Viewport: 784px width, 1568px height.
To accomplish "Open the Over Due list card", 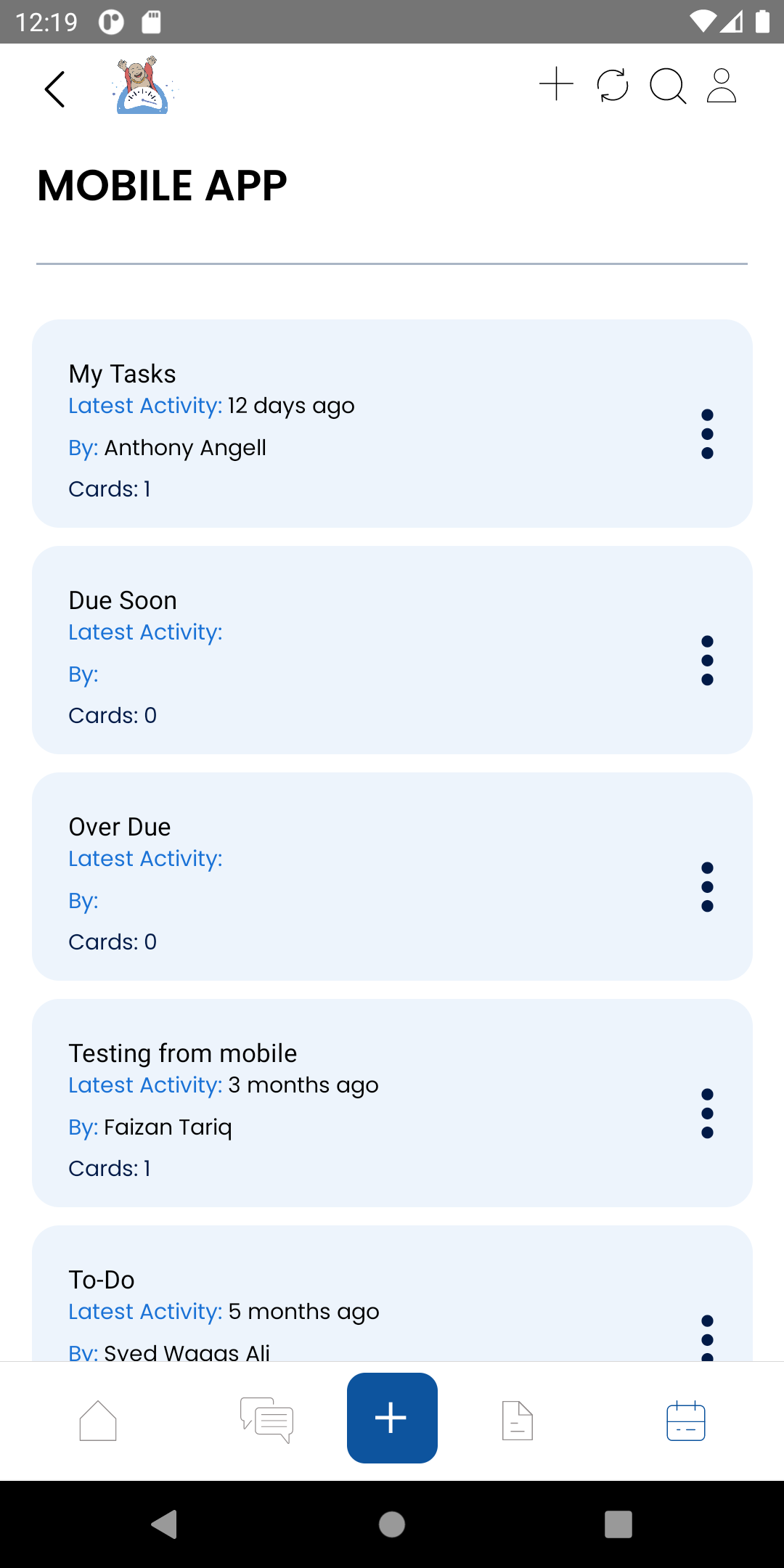I will [392, 876].
